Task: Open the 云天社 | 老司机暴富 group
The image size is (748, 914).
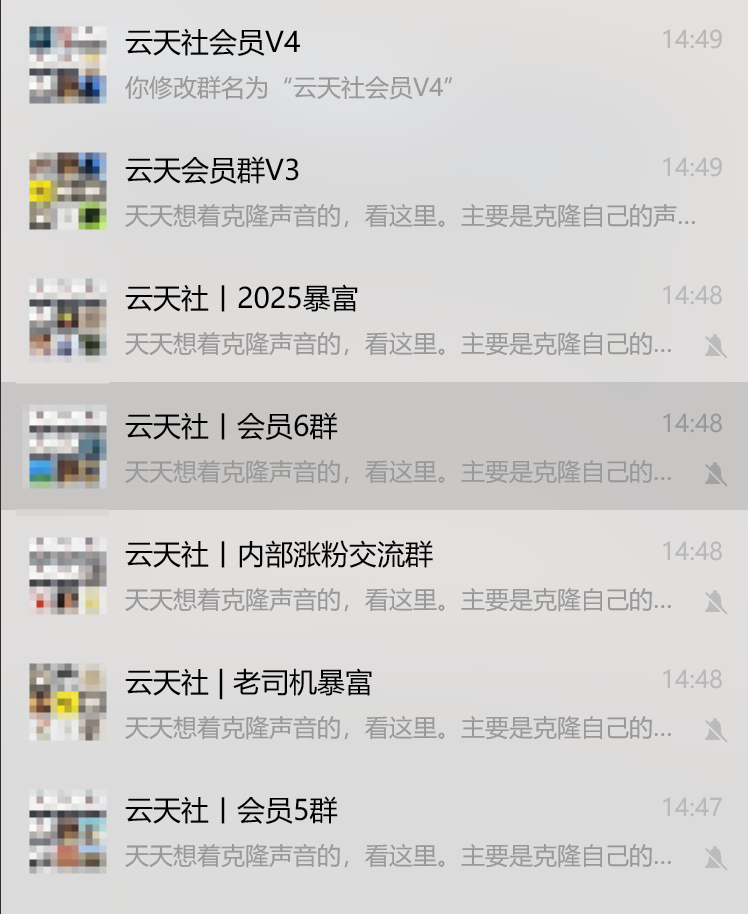Action: click(x=374, y=703)
